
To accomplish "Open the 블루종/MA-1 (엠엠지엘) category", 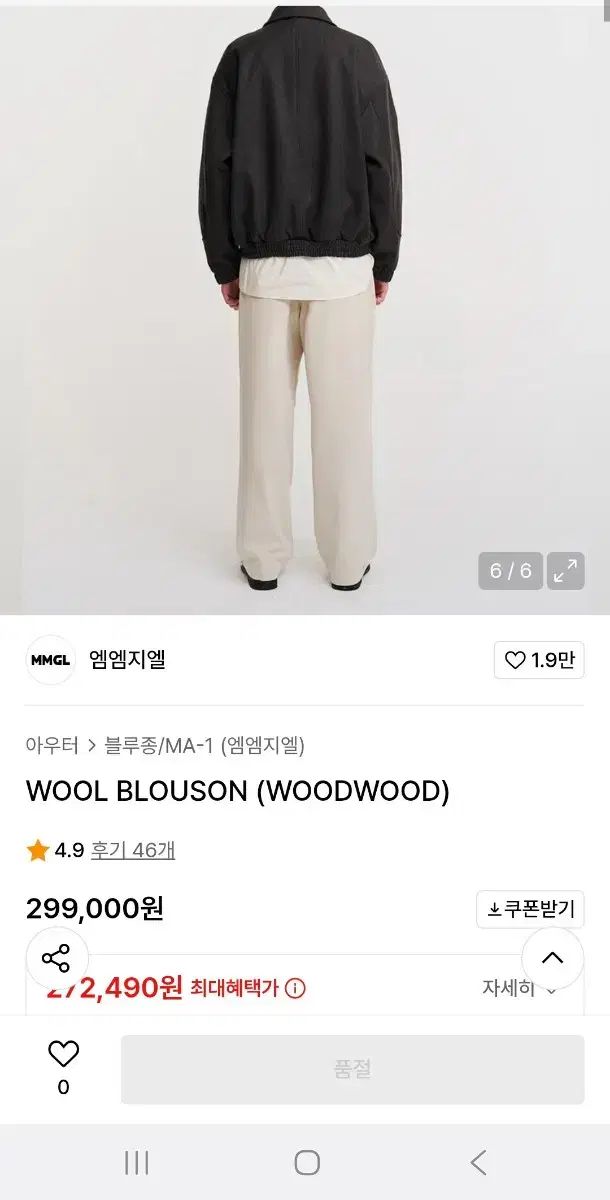I will pos(205,745).
